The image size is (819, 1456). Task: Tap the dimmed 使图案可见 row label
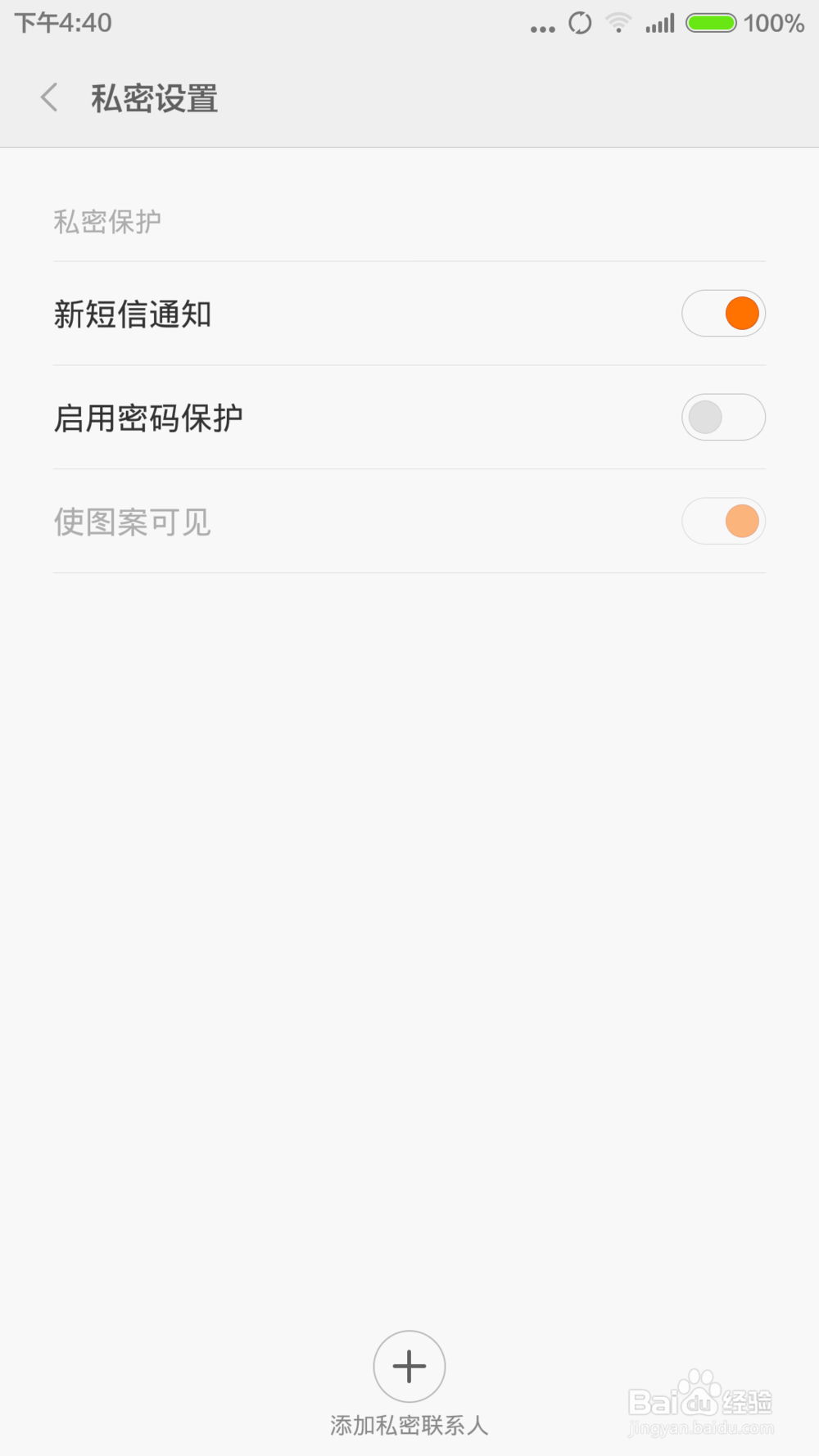tap(133, 522)
